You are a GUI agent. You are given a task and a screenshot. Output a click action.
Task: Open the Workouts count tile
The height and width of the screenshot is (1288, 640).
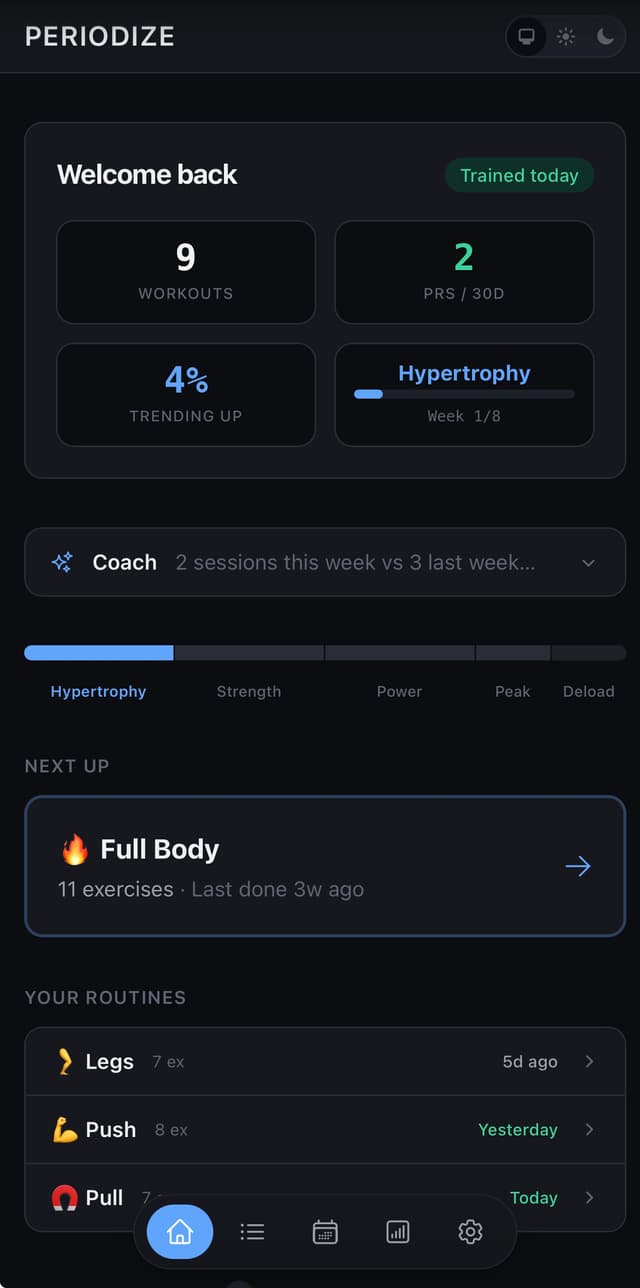point(186,272)
